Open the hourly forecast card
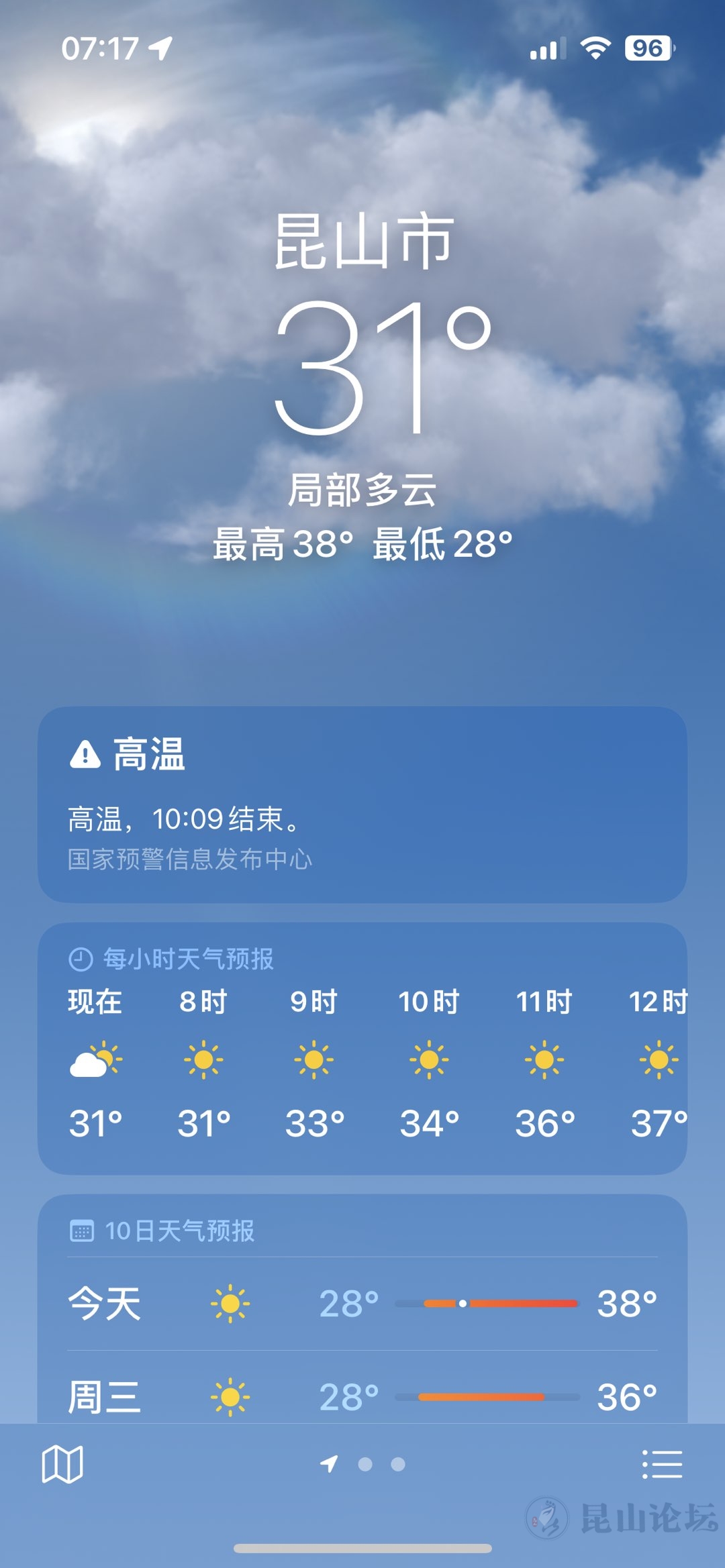The height and width of the screenshot is (1568, 725). (x=362, y=1048)
